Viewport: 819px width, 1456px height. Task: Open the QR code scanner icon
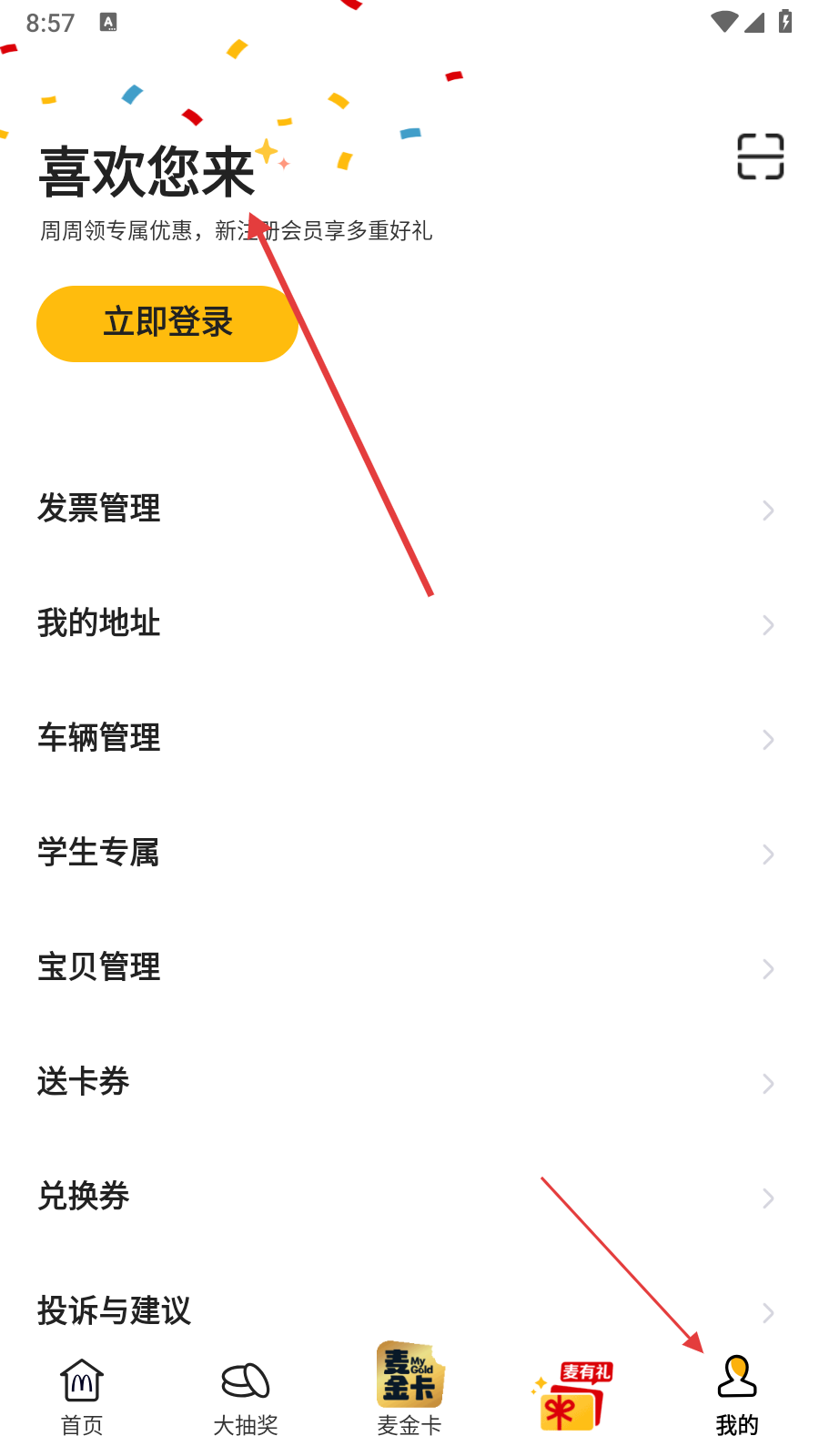[760, 157]
